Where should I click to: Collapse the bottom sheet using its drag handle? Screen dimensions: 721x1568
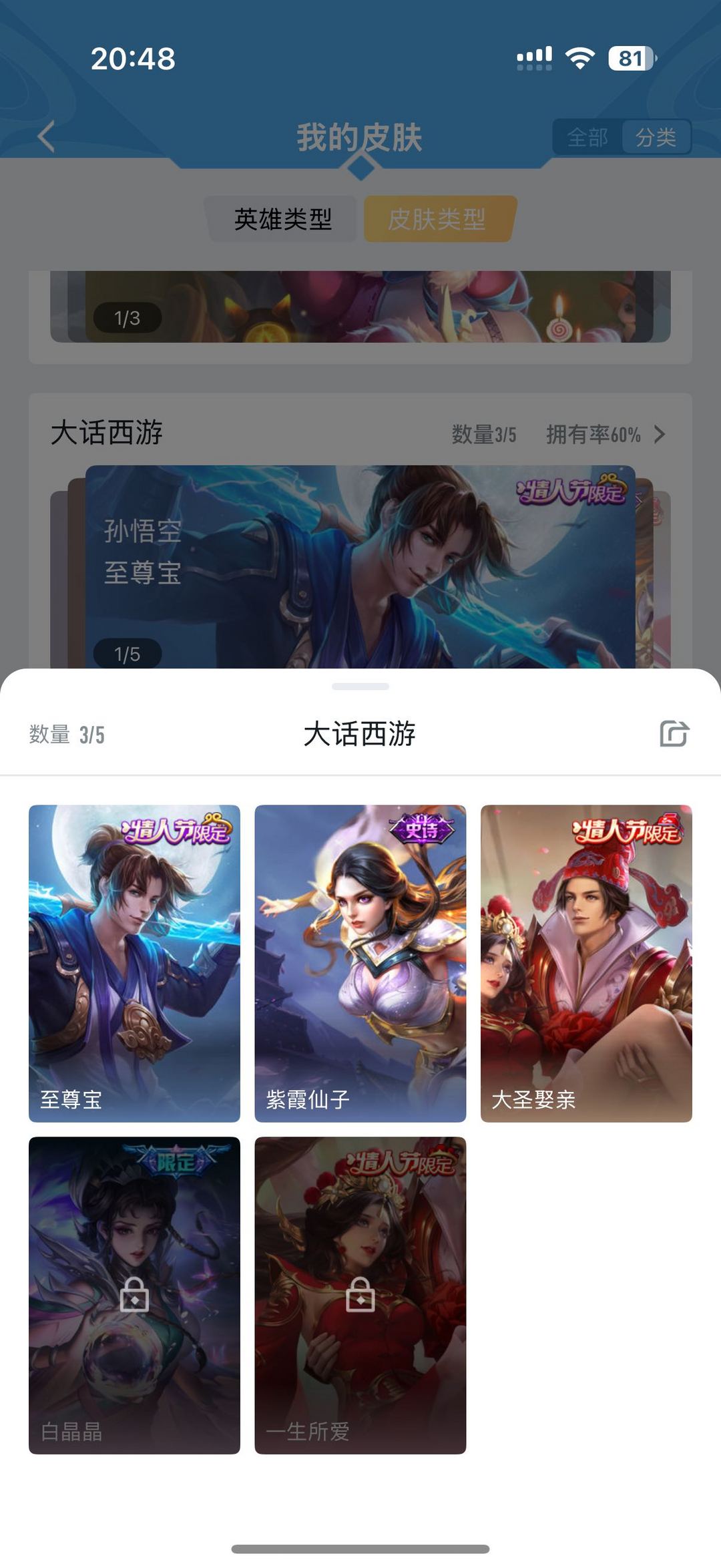point(360,685)
